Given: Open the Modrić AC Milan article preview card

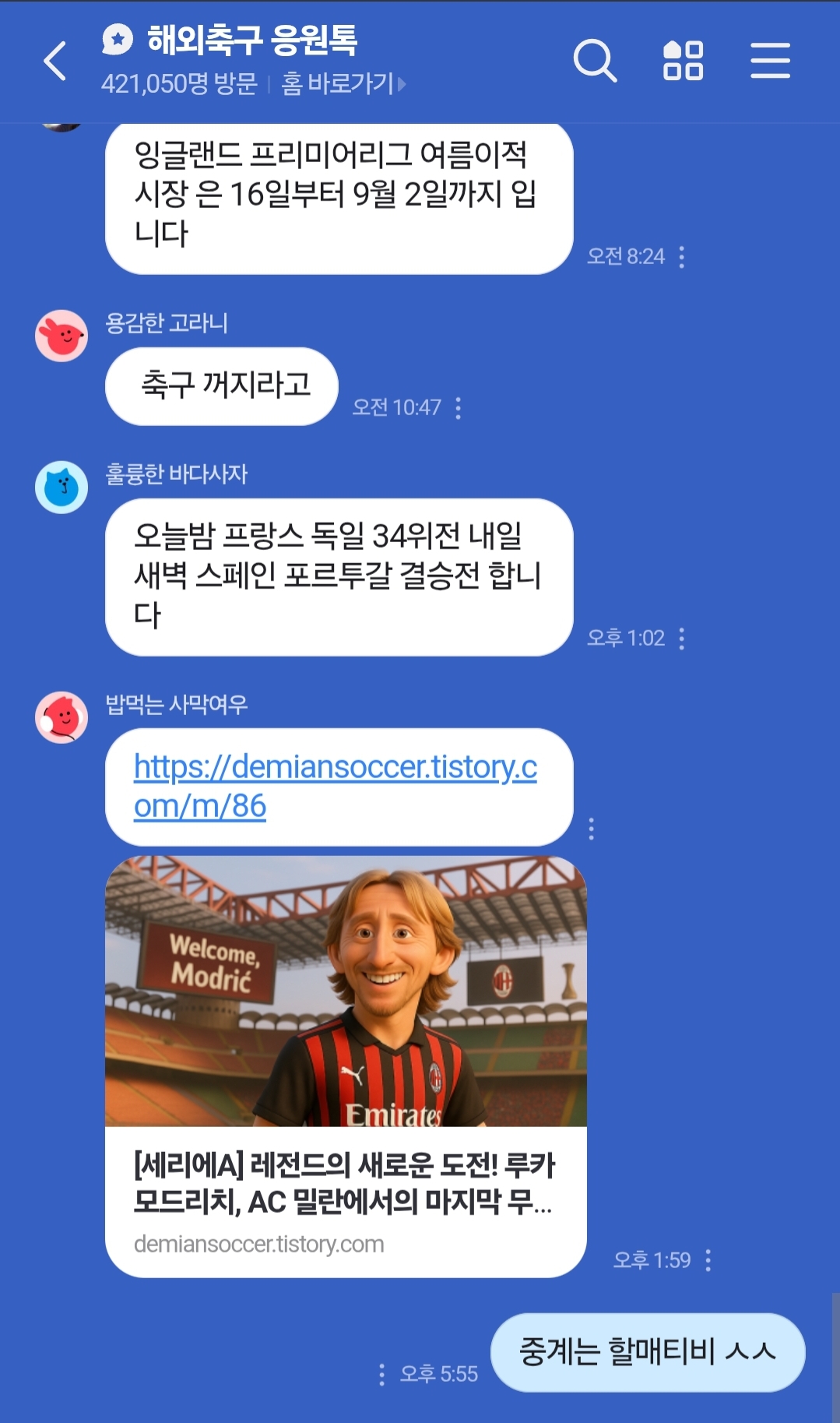Looking at the screenshot, I should coord(346,1067).
